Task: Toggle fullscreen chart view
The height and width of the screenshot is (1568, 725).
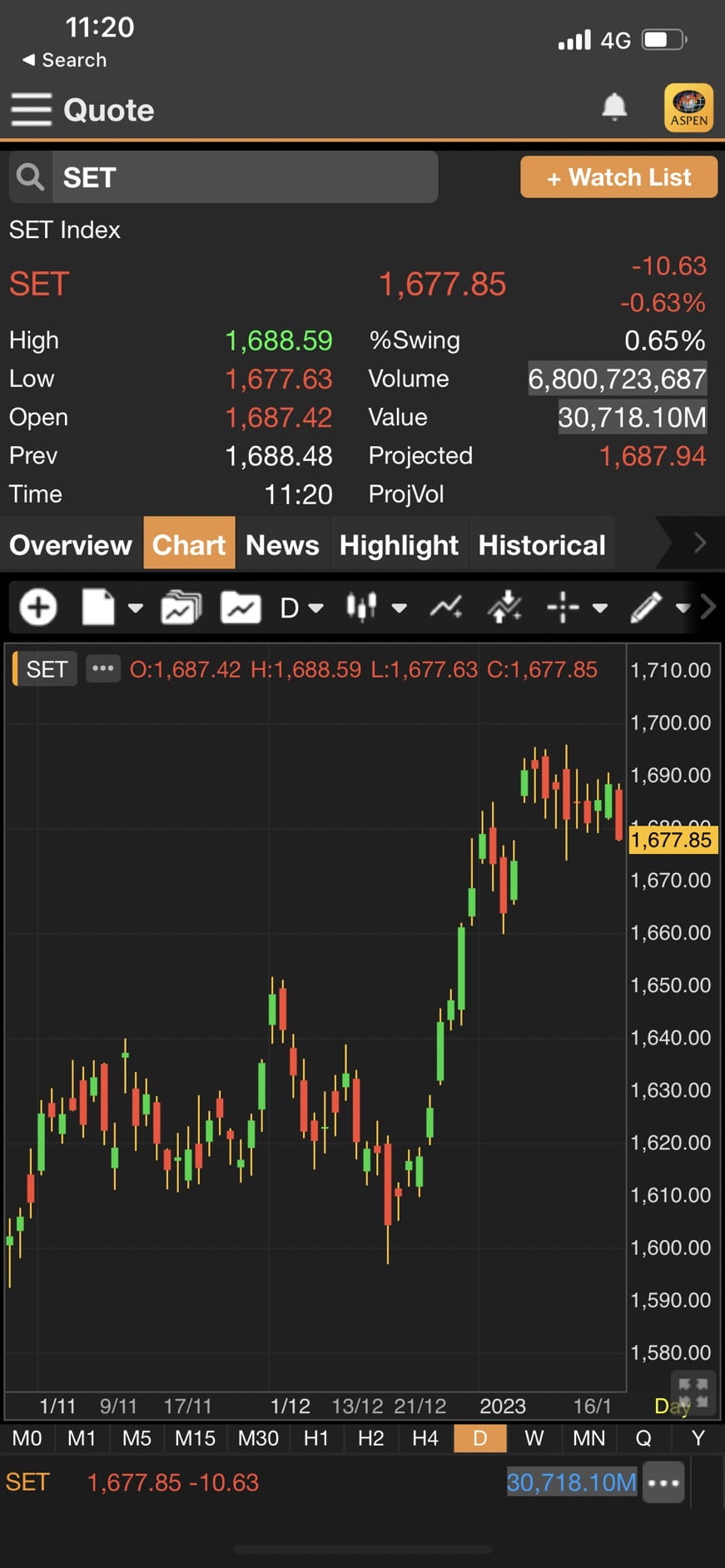Action: point(693,1392)
